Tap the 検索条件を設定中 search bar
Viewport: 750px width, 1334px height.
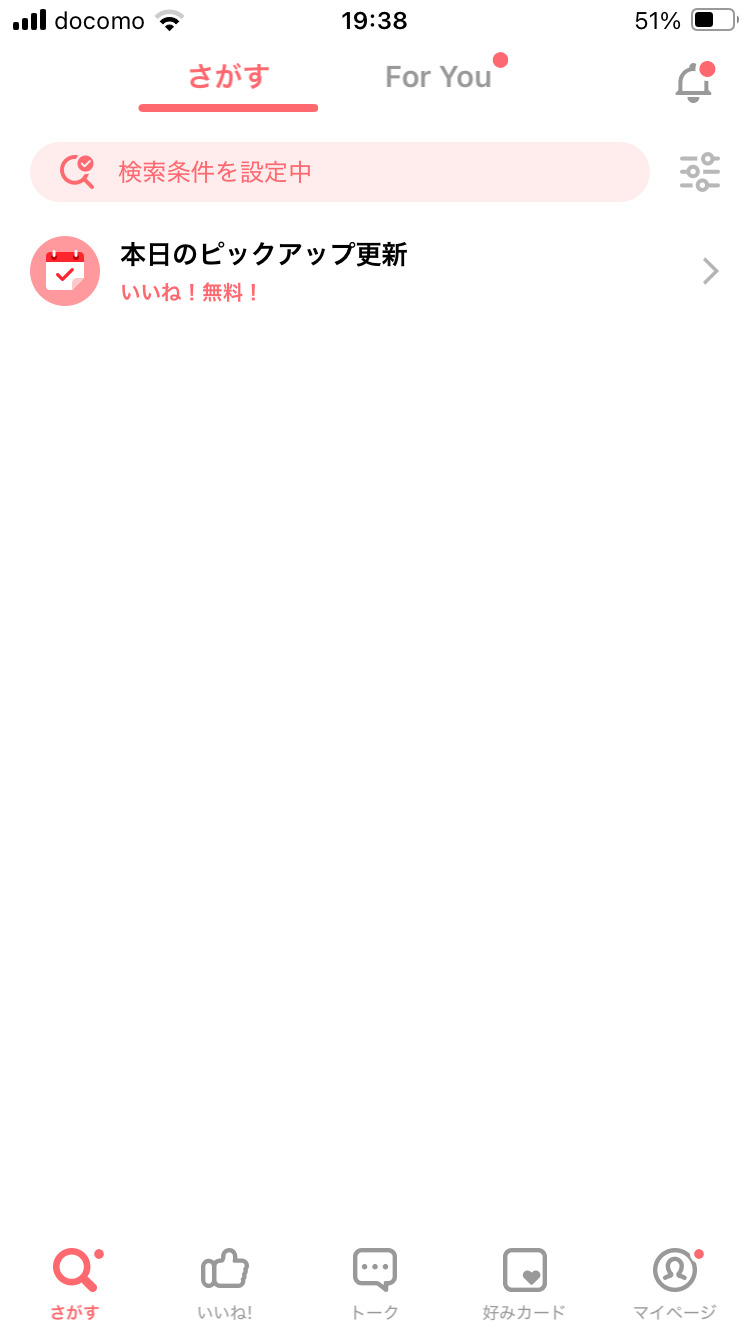pyautogui.click(x=340, y=172)
